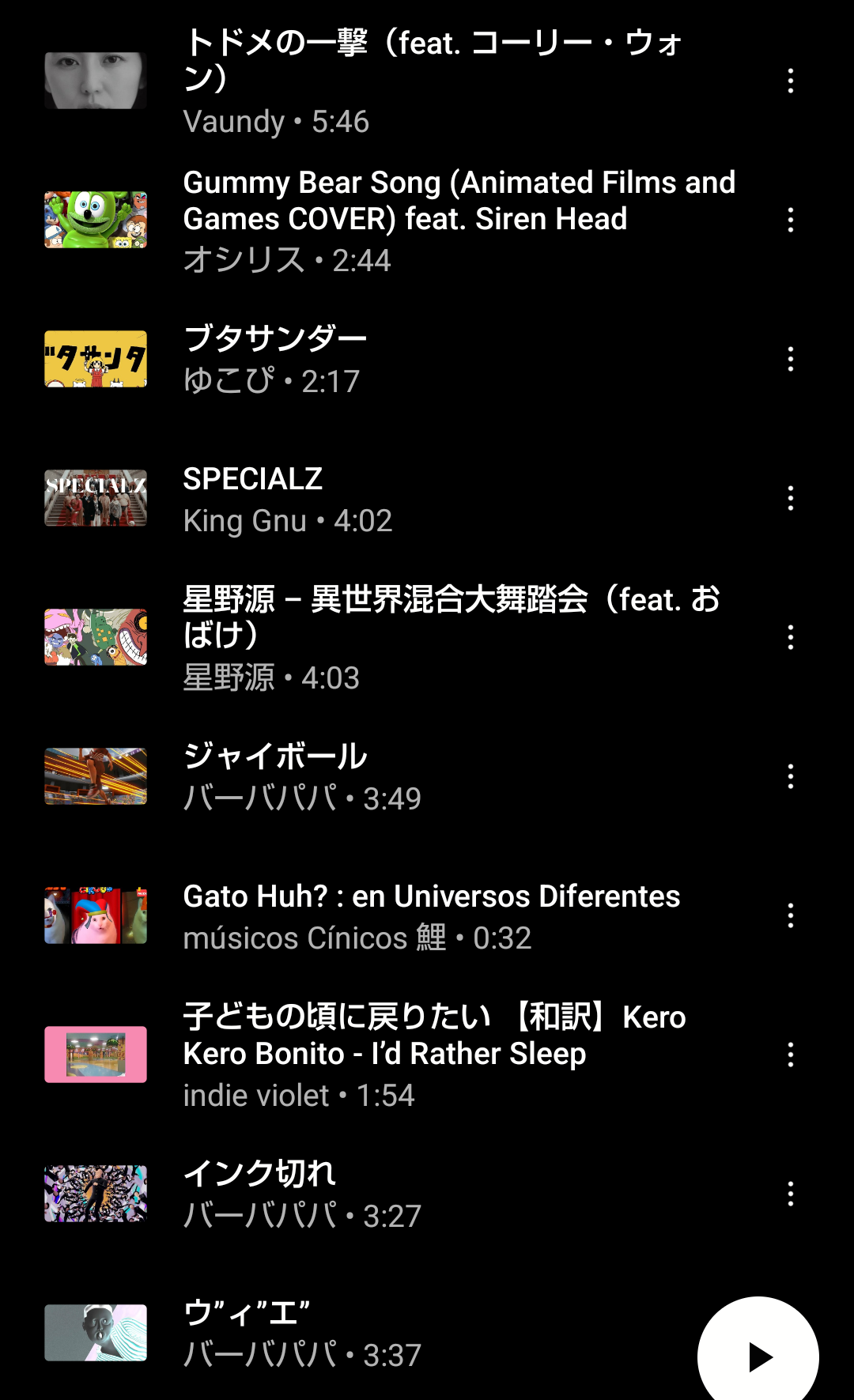Show the three-dot menu for インク切れ

click(x=790, y=1194)
